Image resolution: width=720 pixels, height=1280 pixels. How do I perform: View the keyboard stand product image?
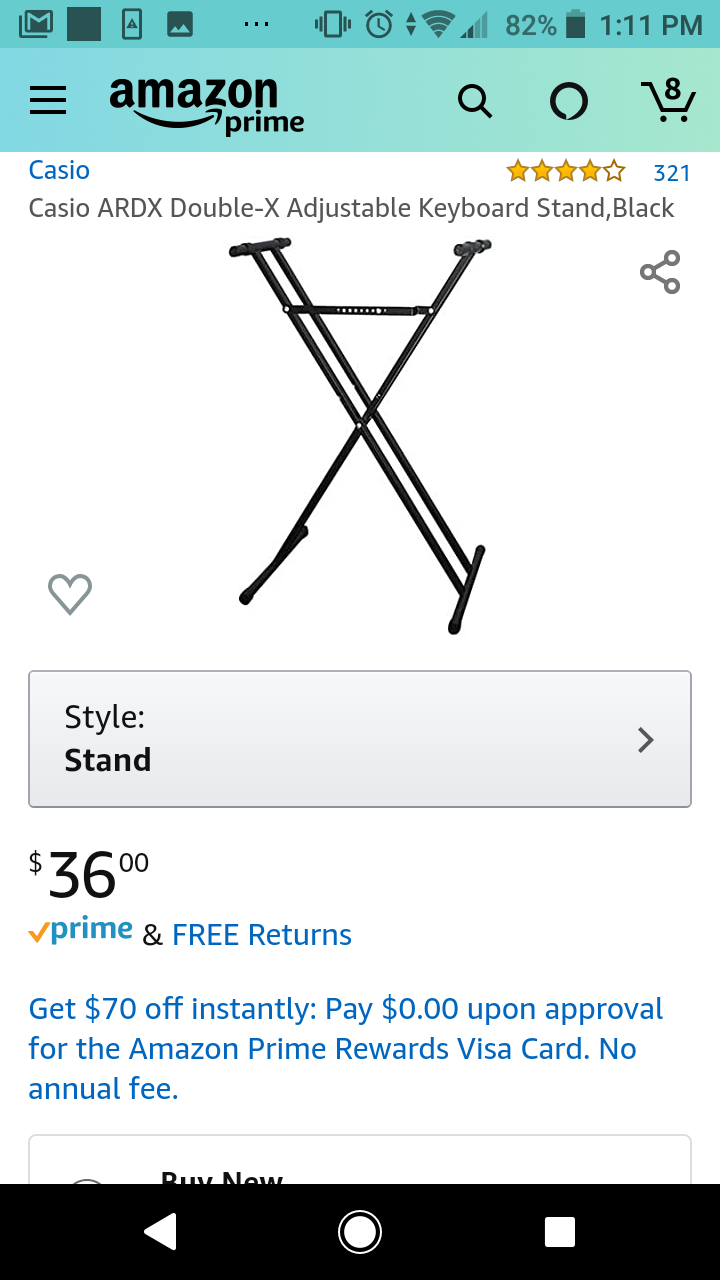pos(362,435)
